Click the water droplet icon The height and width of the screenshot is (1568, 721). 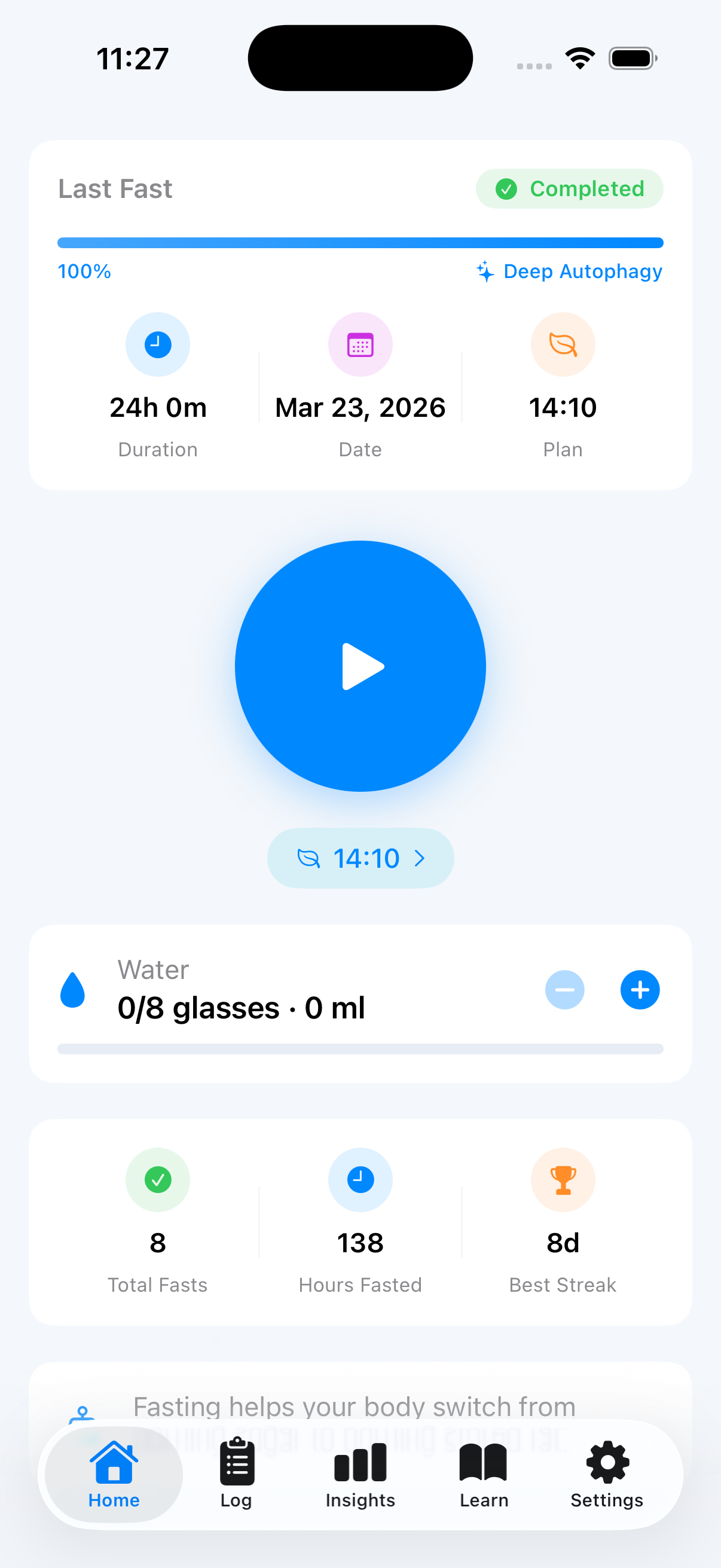pyautogui.click(x=73, y=989)
